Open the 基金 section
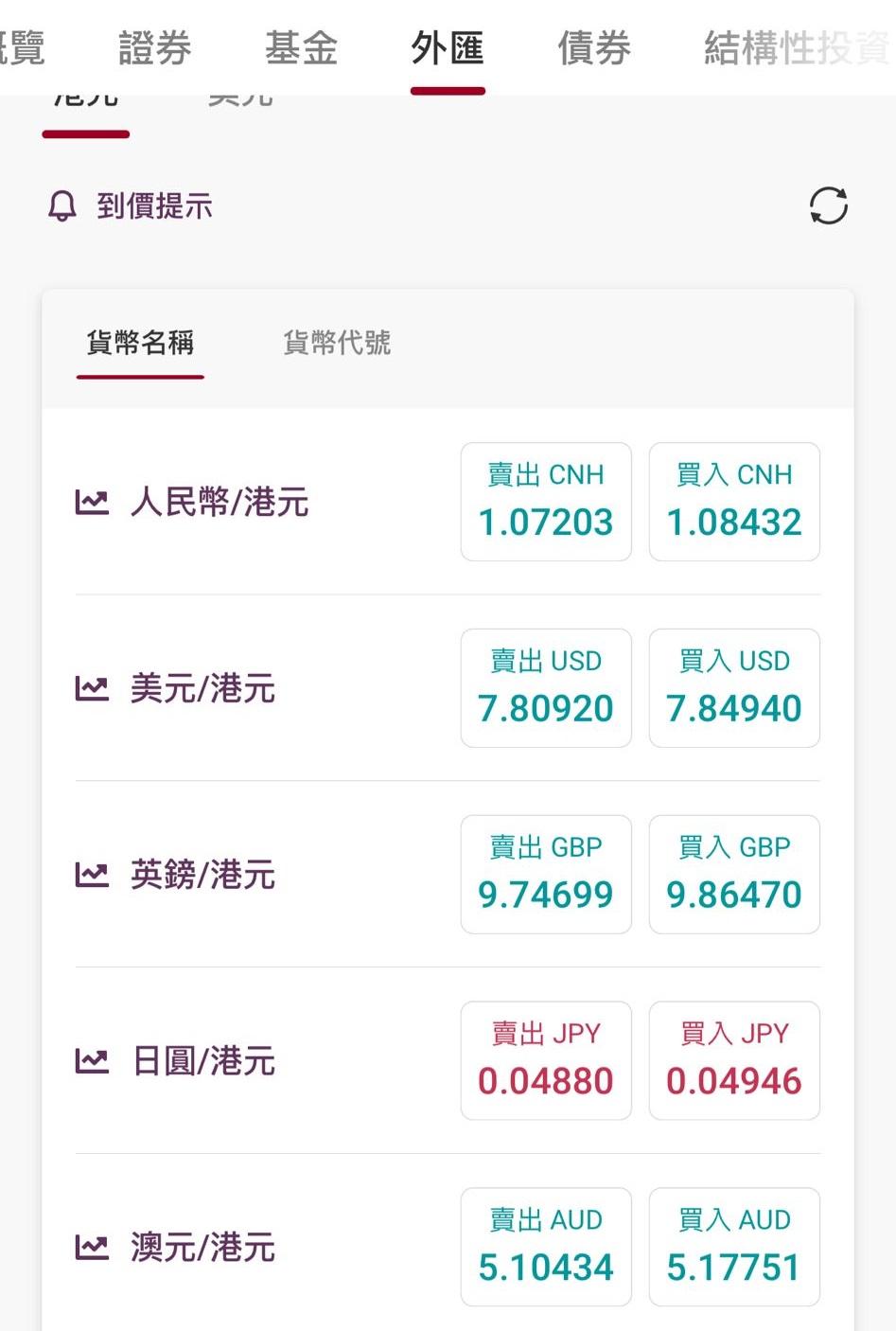 300,47
